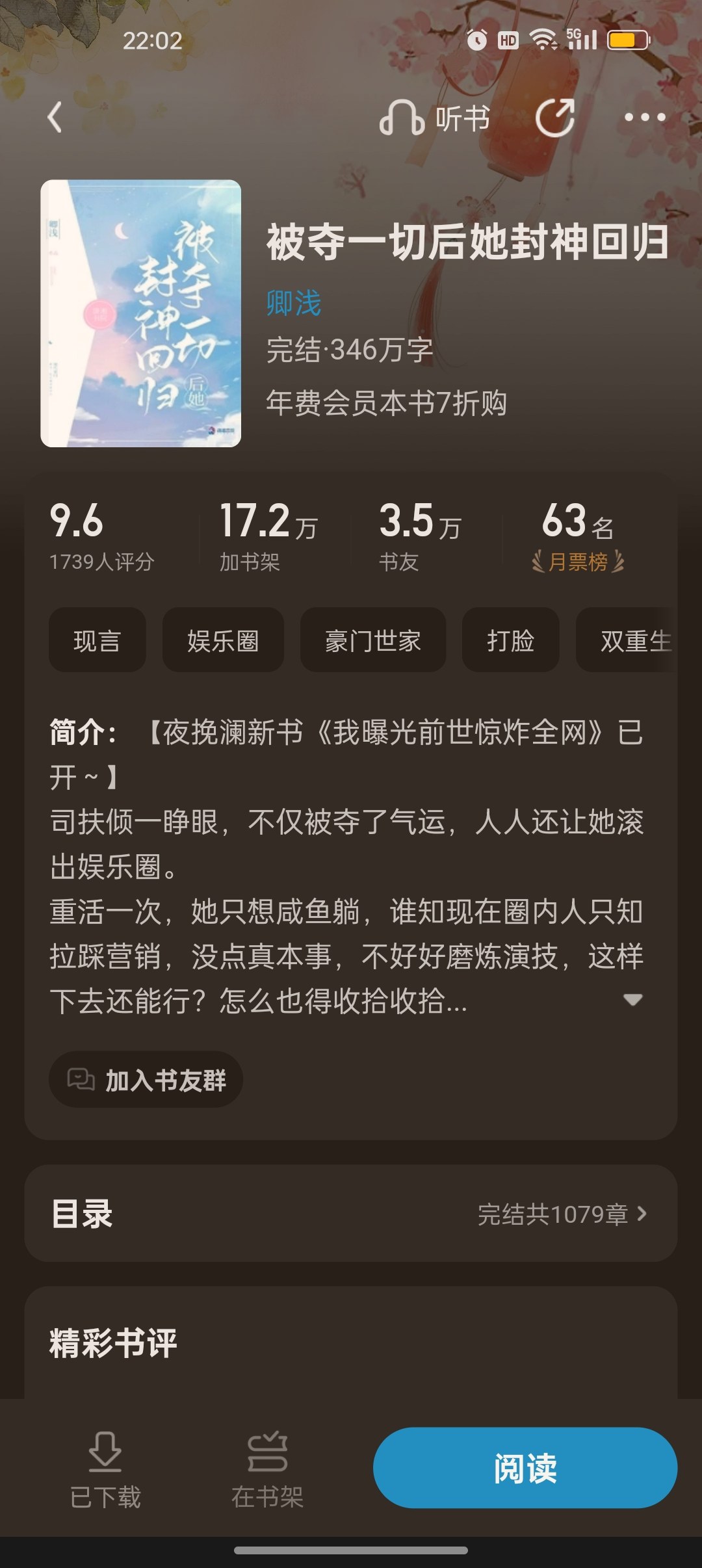Select the 娱乐圈 tag
The image size is (702, 1568).
coord(223,640)
